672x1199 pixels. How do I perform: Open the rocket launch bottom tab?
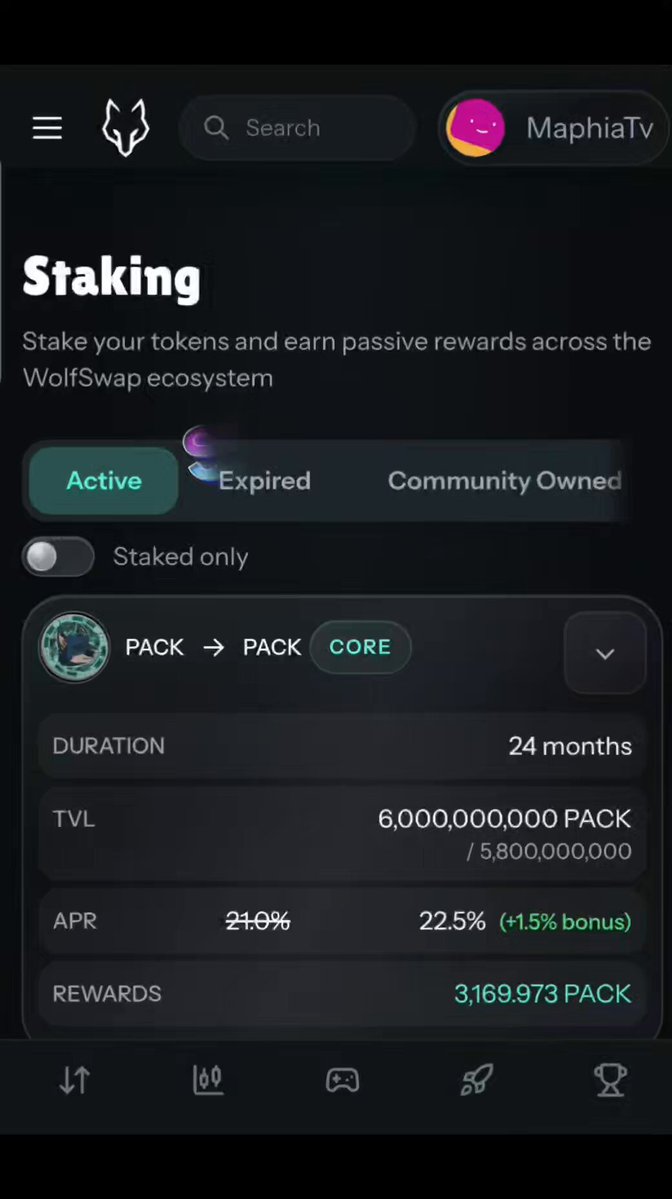click(x=476, y=1080)
